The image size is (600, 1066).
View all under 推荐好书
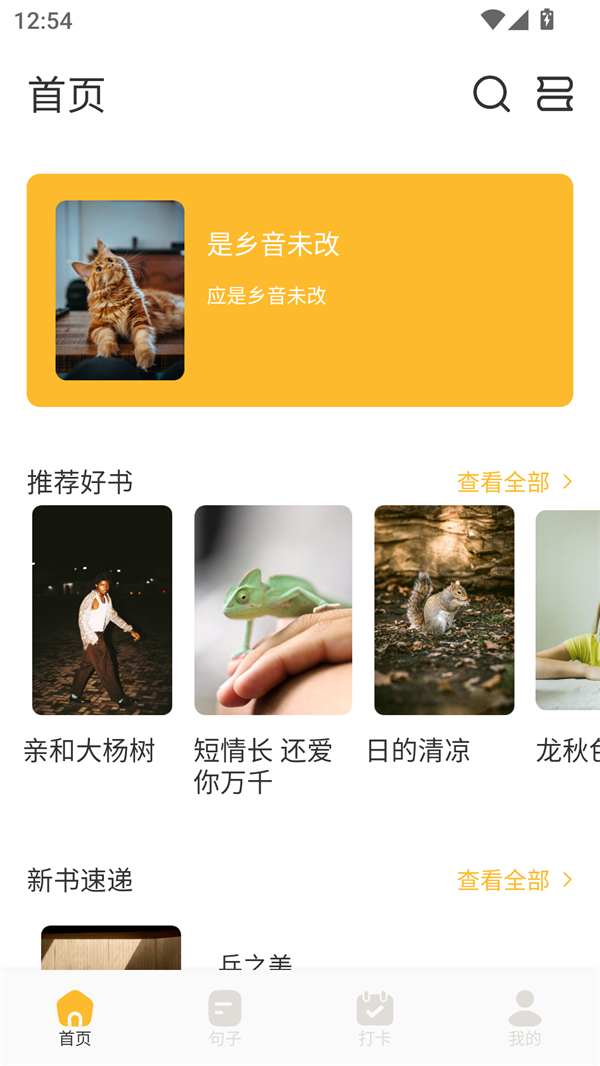click(514, 482)
